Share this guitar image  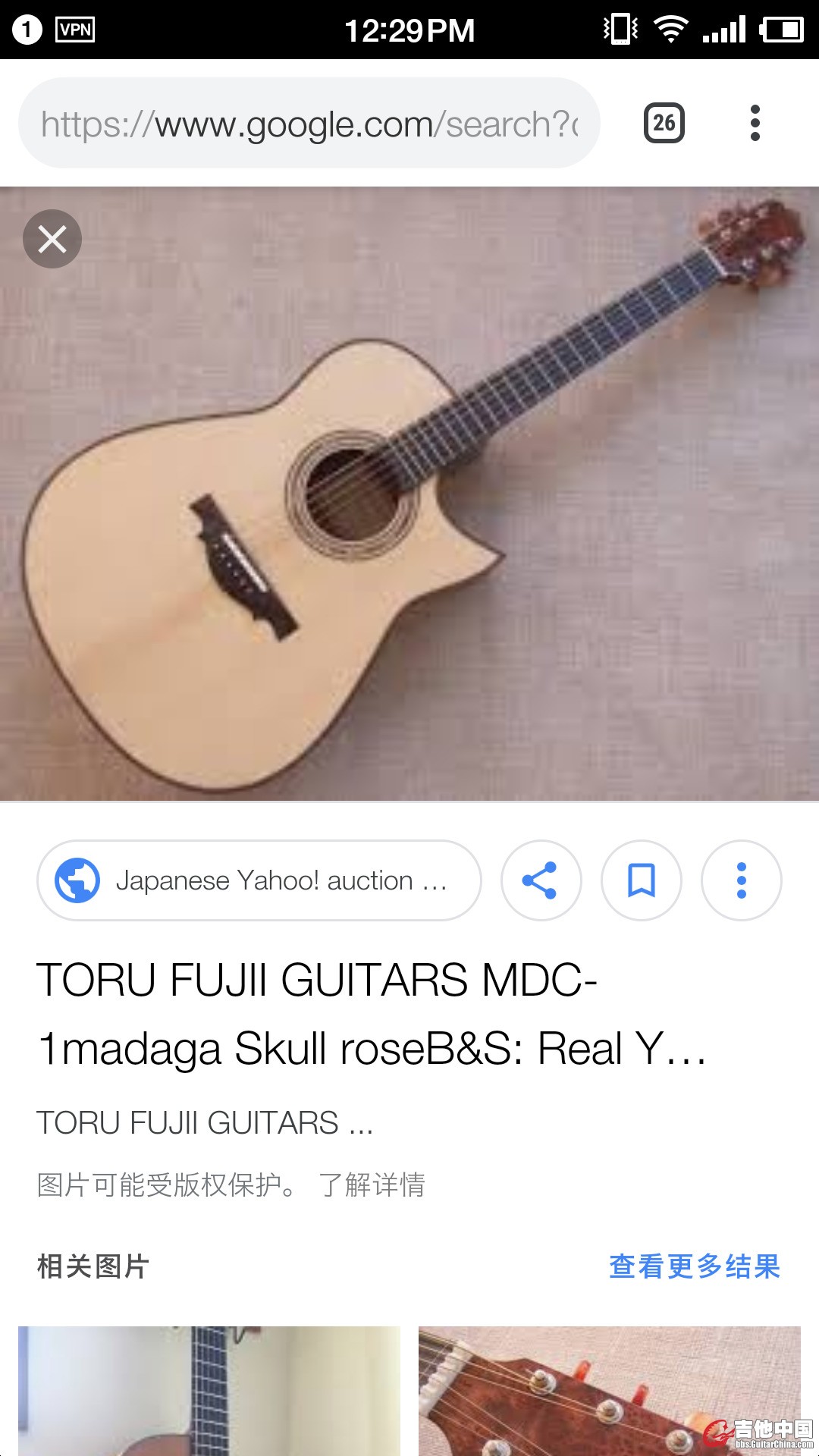(x=541, y=880)
